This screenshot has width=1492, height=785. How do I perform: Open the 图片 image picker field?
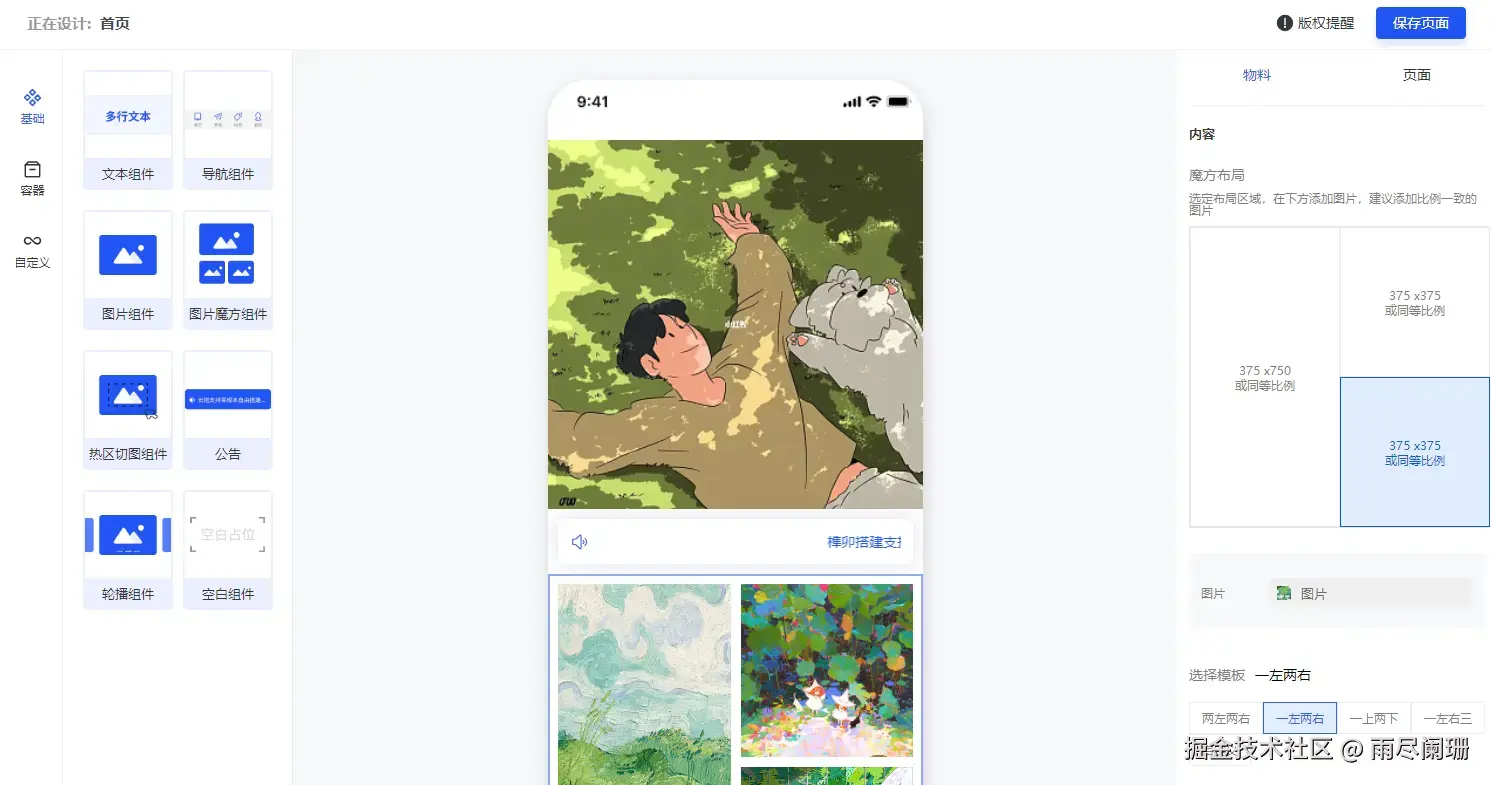(x=1370, y=593)
